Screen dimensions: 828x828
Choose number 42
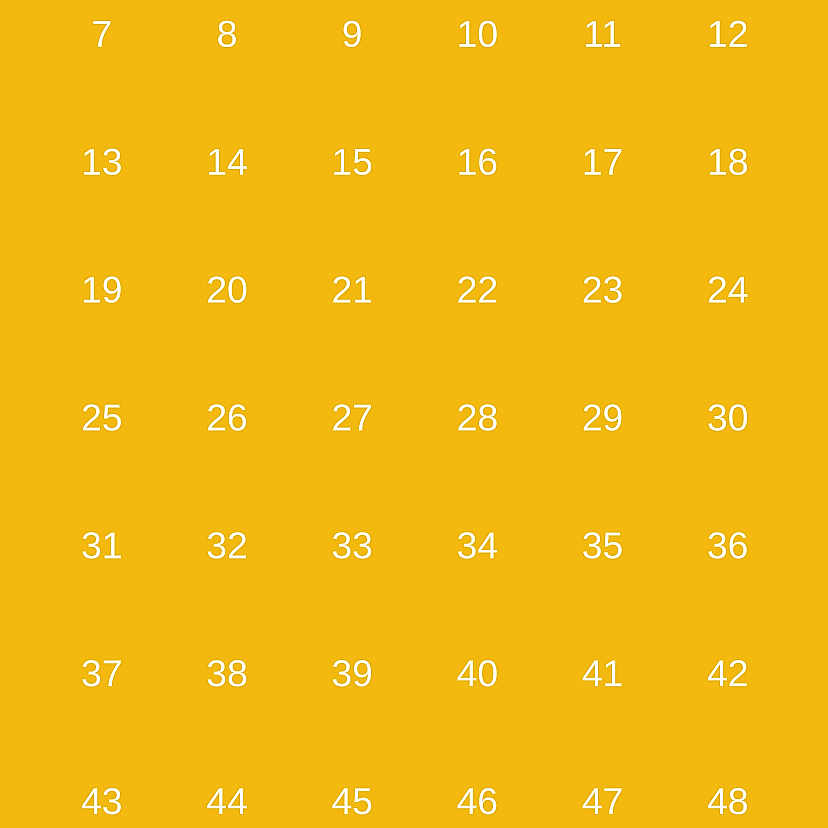(x=727, y=675)
